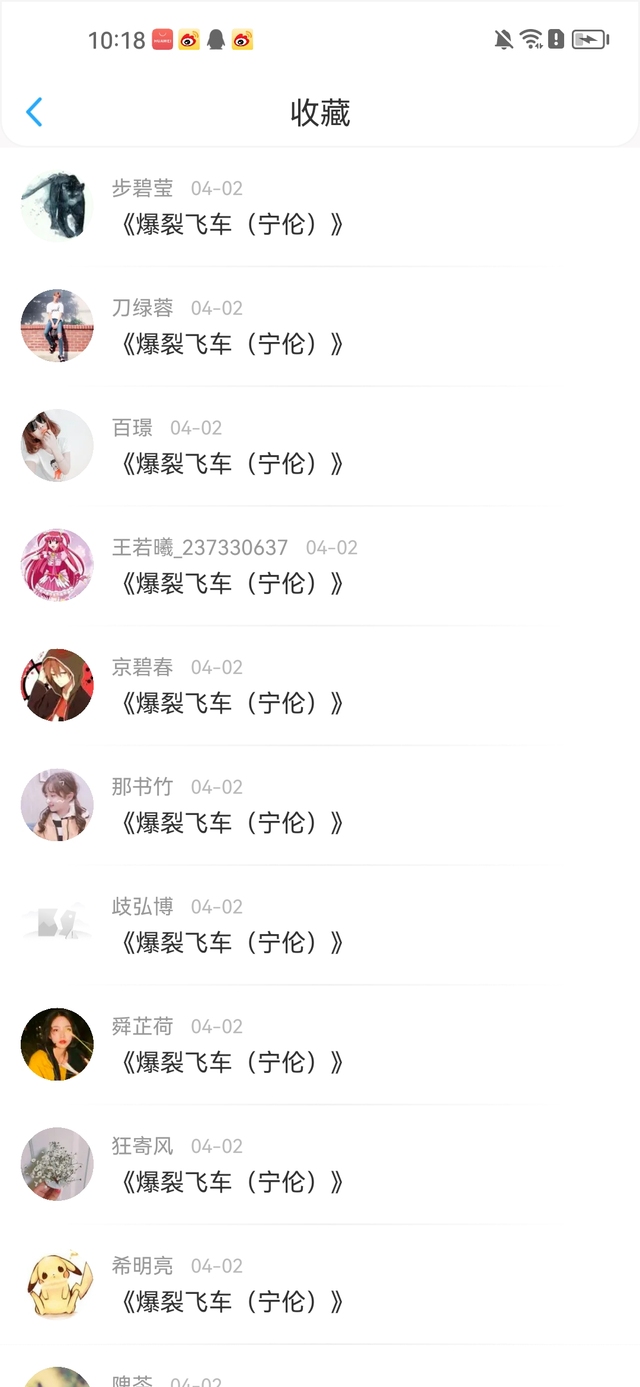Open 刀绿蓉's favorited item
The height and width of the screenshot is (1387, 640).
click(232, 344)
